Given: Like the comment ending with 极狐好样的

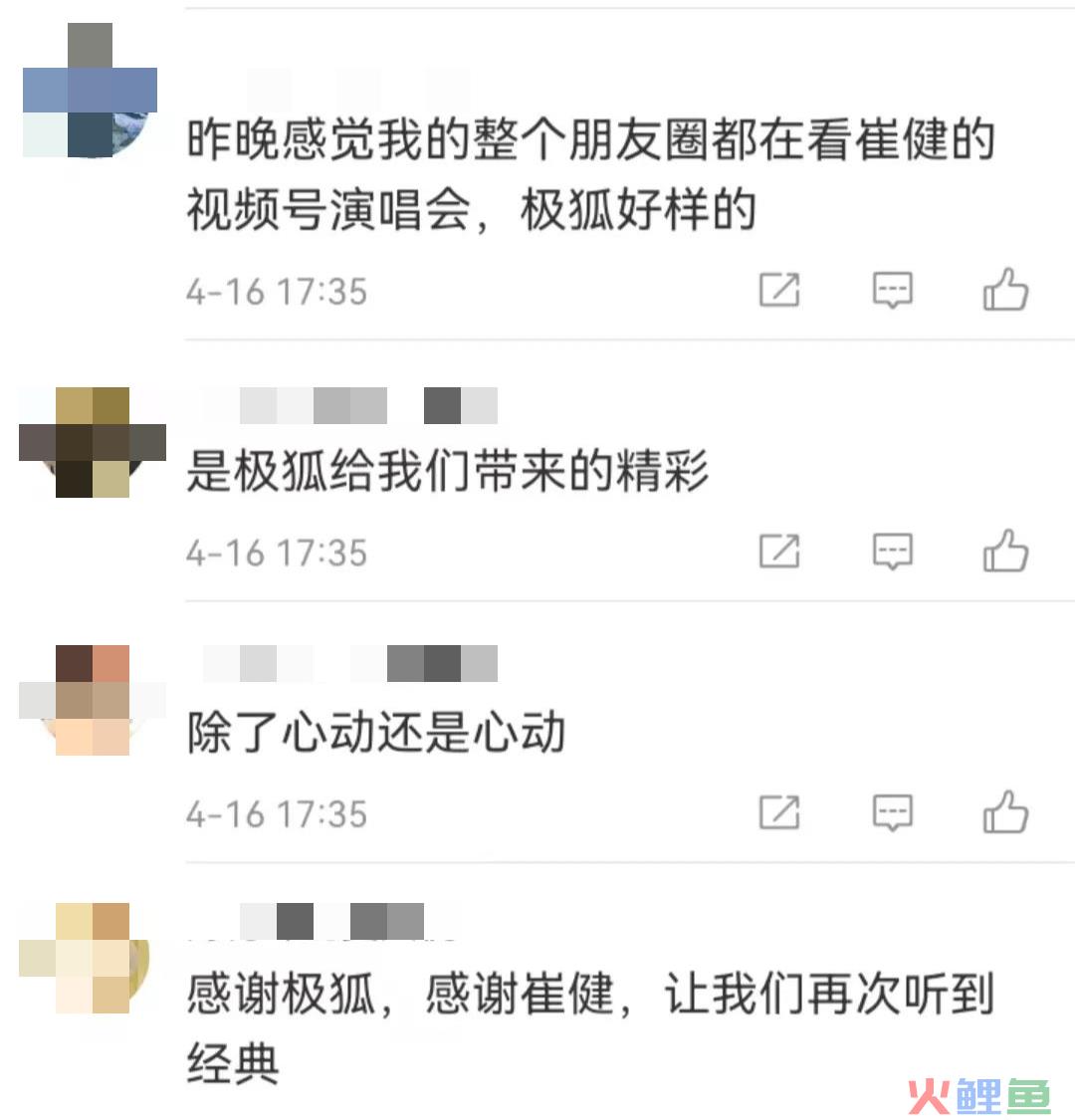Looking at the screenshot, I should [1005, 290].
